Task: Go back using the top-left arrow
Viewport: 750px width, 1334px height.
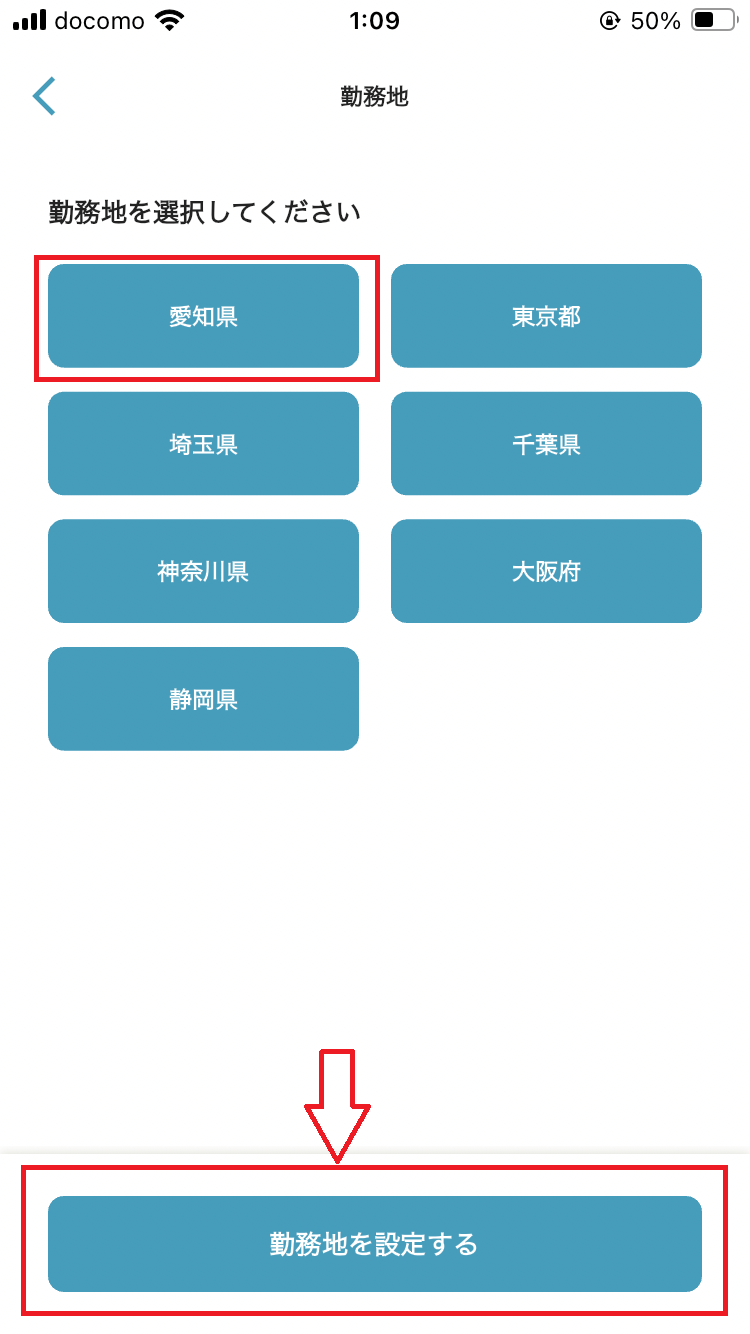Action: (x=44, y=96)
